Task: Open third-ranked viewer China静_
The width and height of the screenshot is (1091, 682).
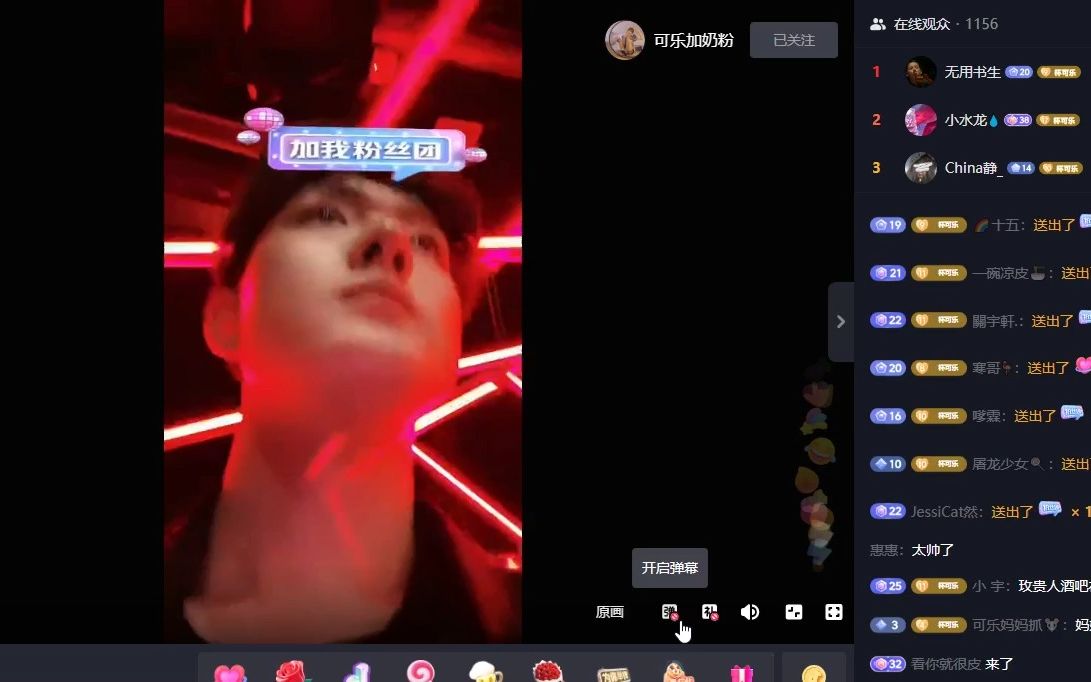Action: click(x=921, y=168)
